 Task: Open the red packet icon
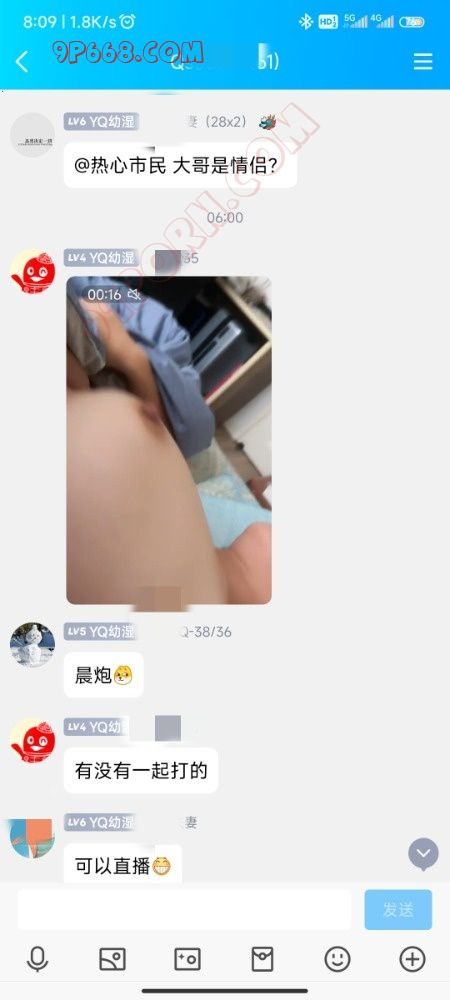263,959
